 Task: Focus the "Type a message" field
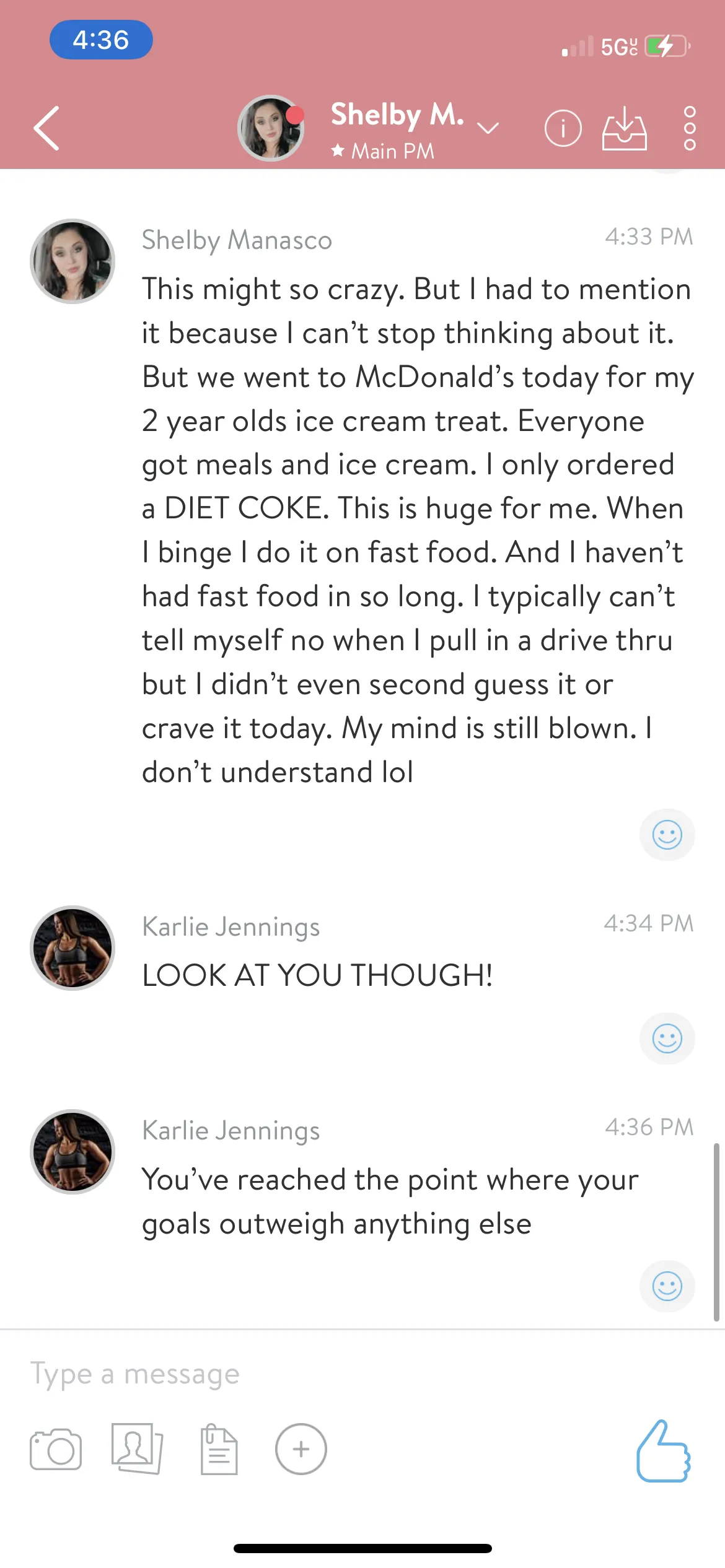[x=362, y=1375]
